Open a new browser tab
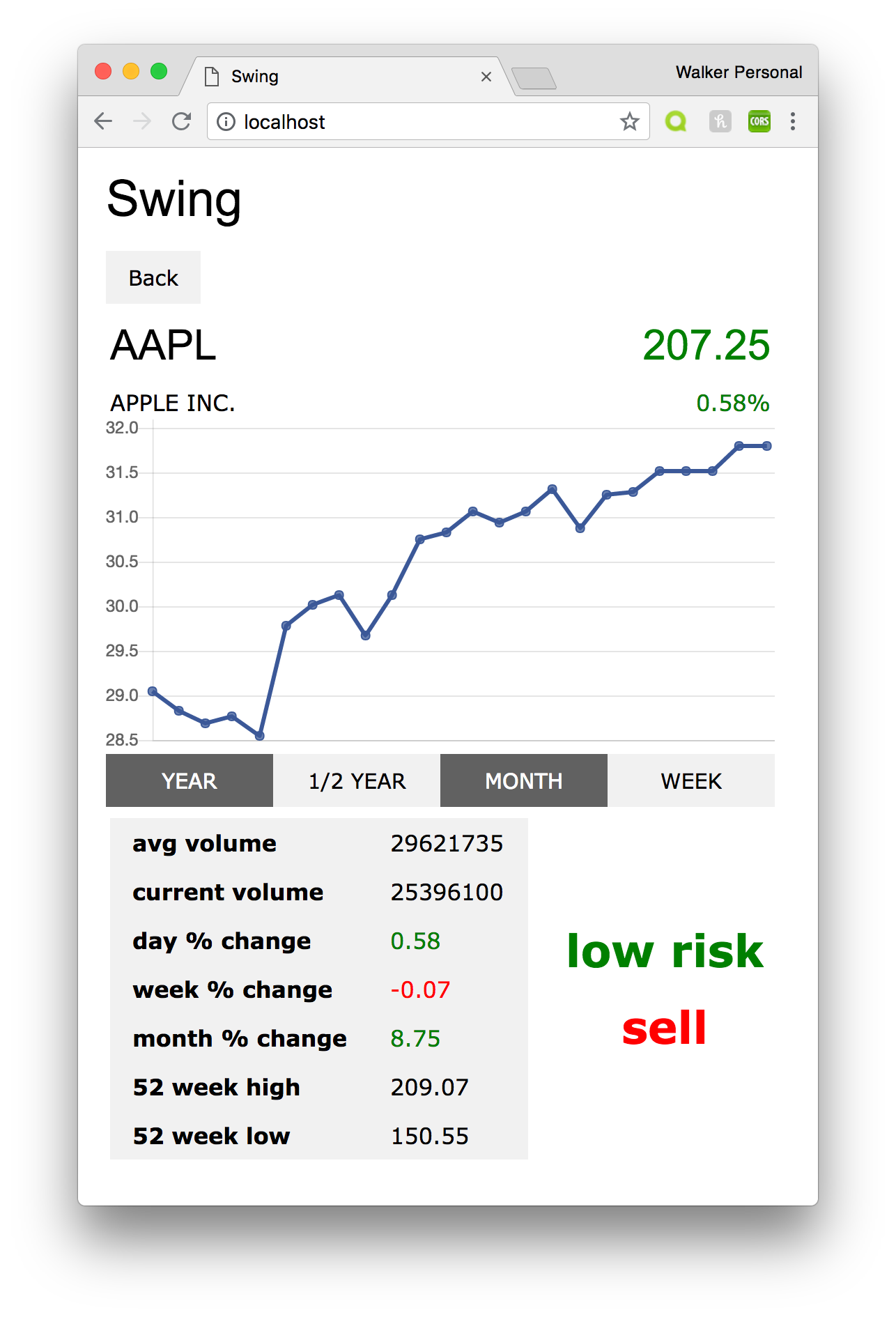 point(535,77)
